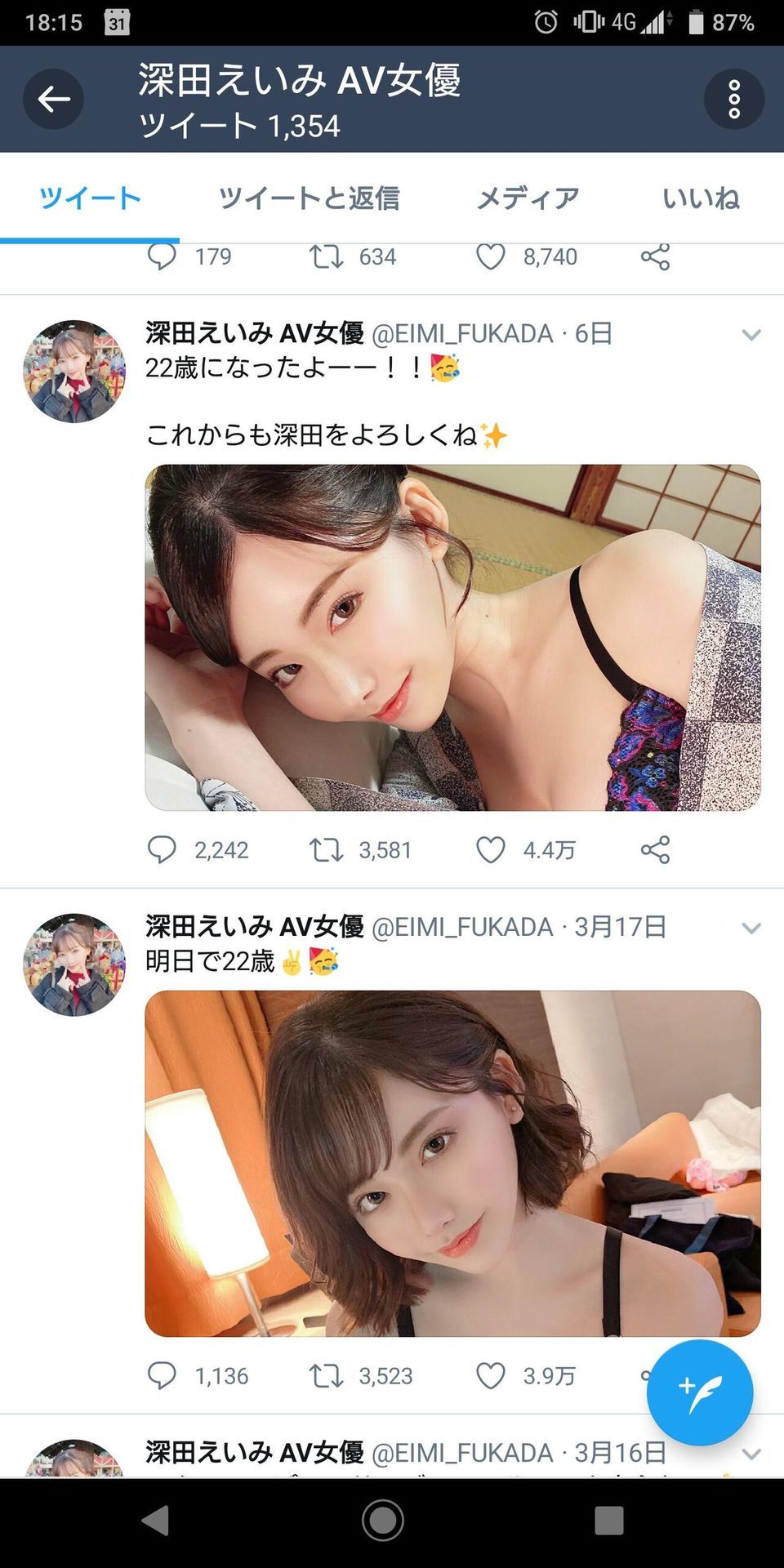
Task: Open the photo in the 22歳になったよ tweet
Action: pos(452,638)
